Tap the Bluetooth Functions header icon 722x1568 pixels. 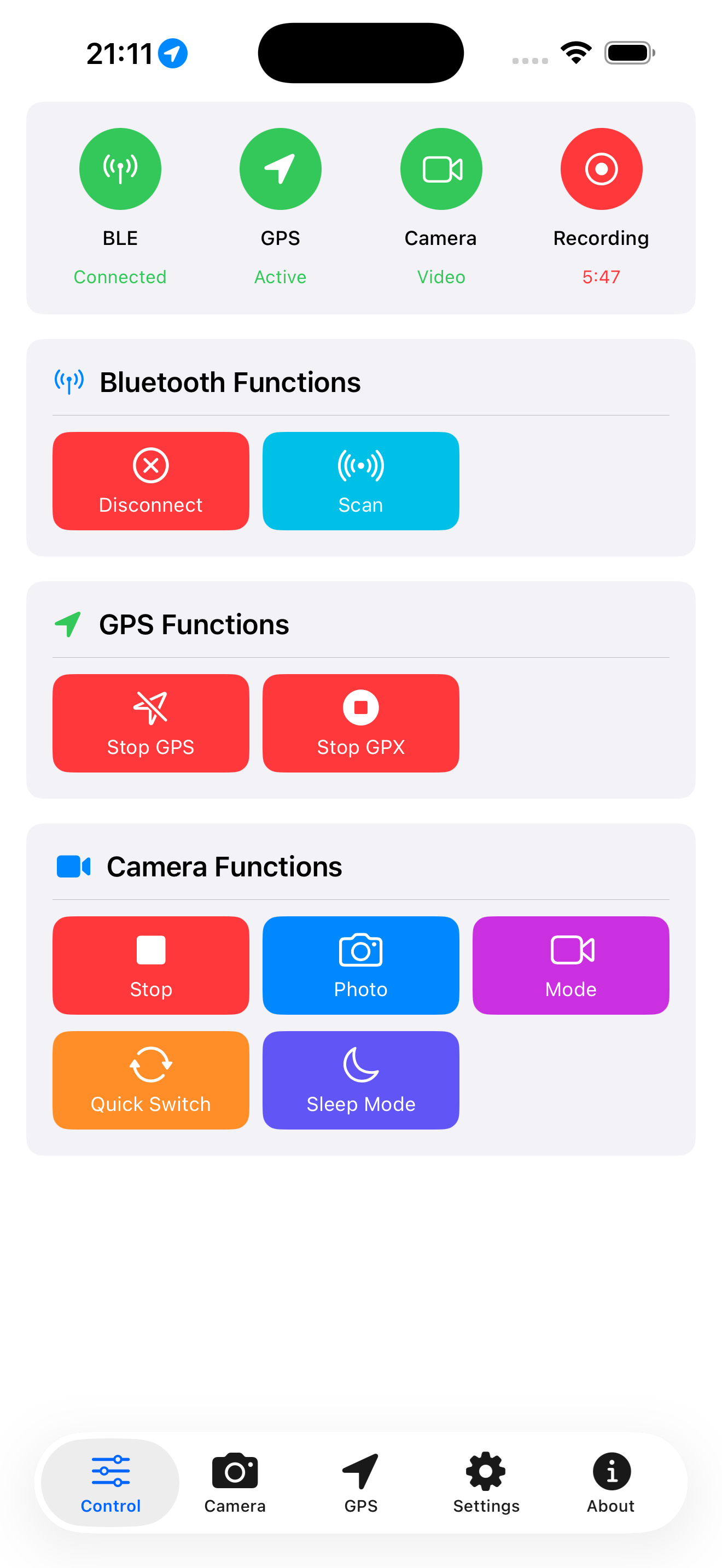click(69, 381)
